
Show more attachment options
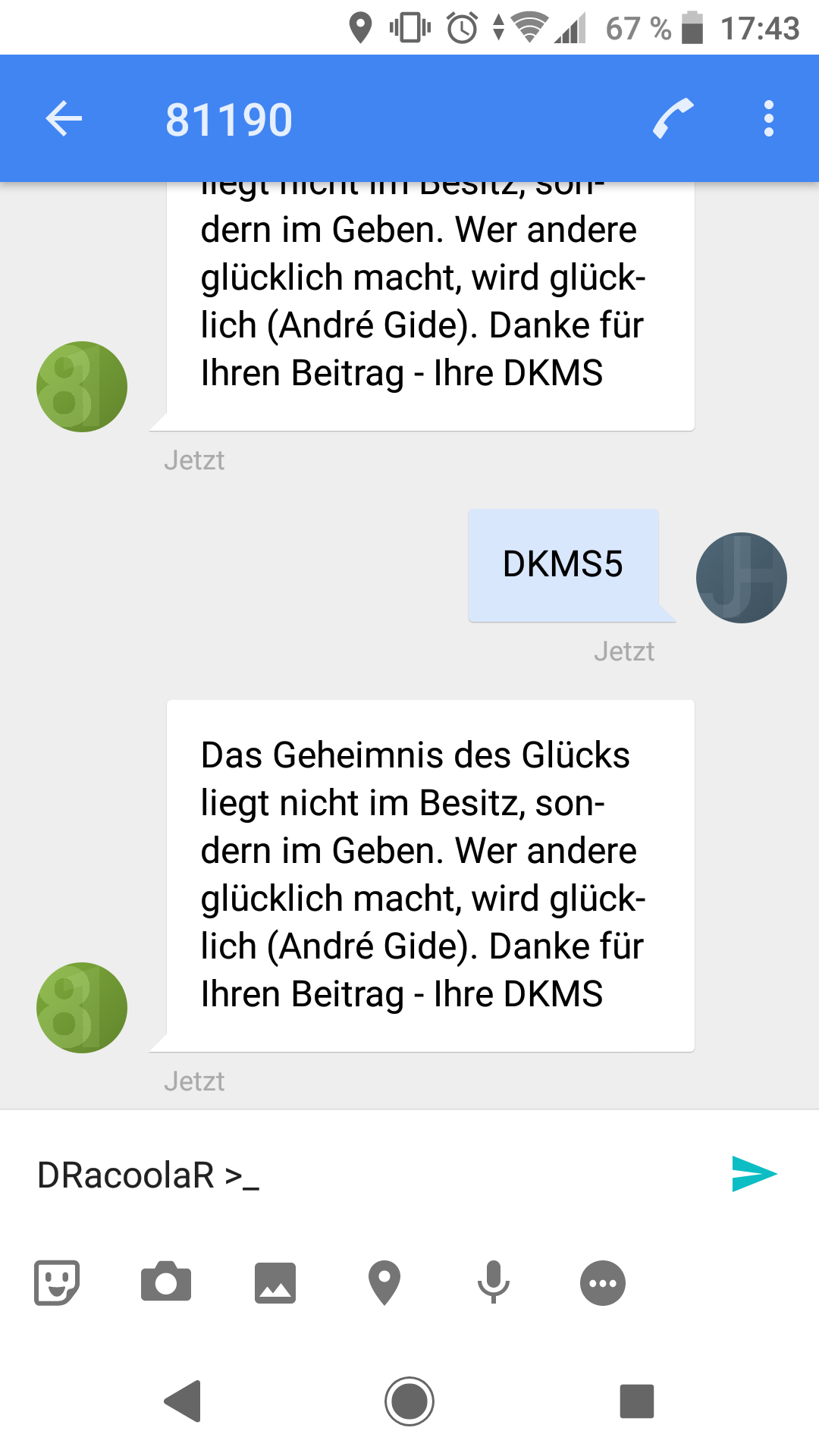[603, 1283]
